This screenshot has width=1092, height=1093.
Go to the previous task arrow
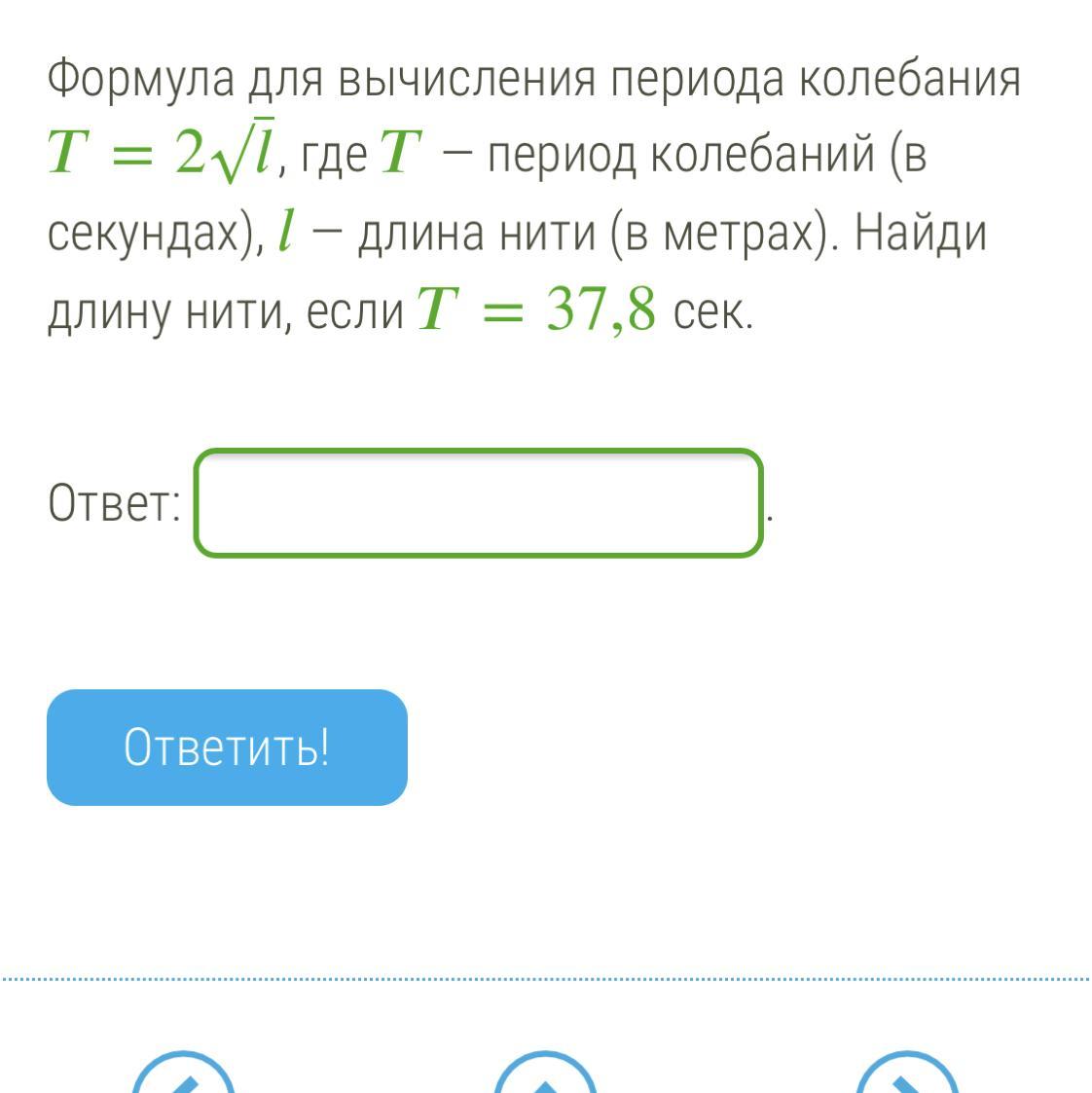pos(183,1075)
